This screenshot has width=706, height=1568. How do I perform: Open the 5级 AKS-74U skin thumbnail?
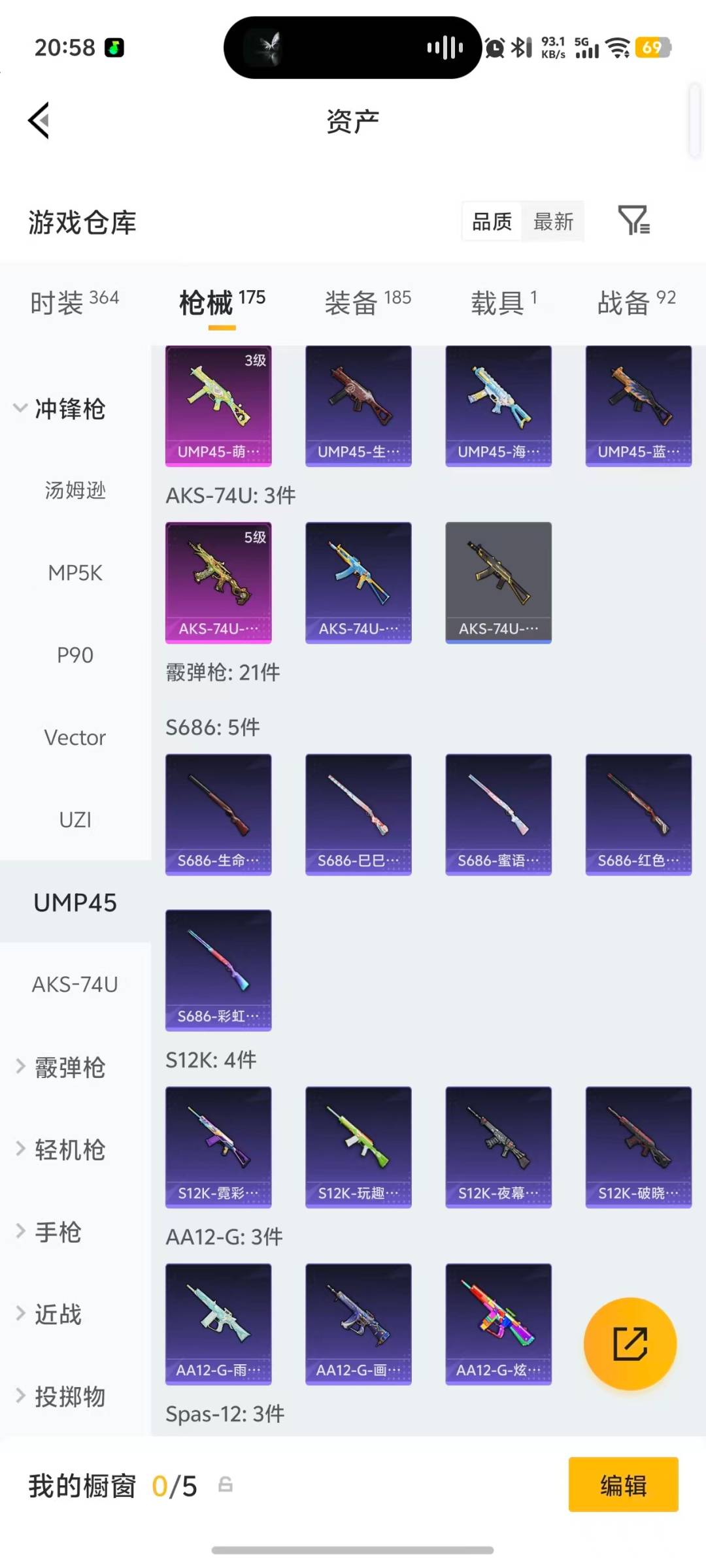click(x=218, y=582)
